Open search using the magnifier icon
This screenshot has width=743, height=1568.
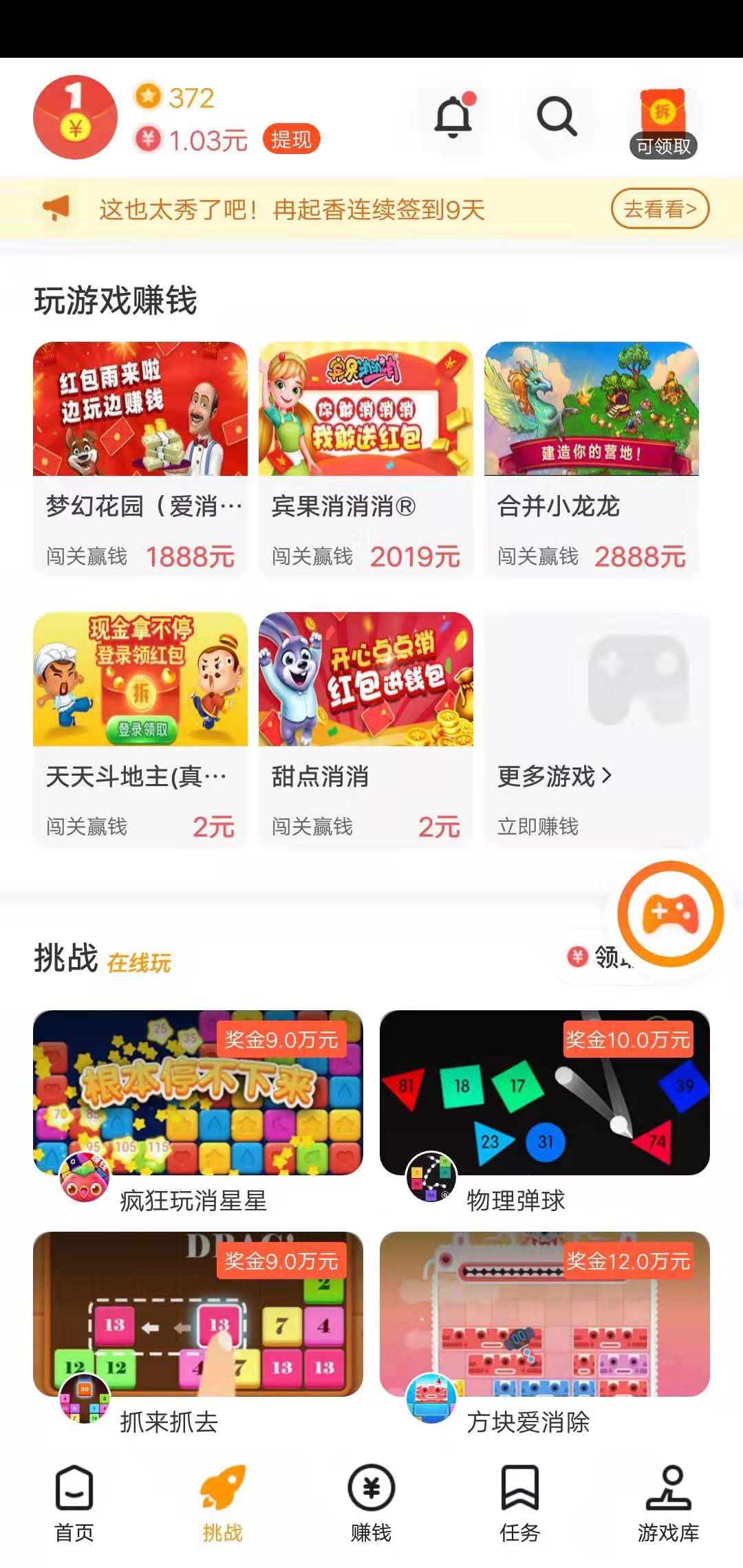pyautogui.click(x=557, y=117)
